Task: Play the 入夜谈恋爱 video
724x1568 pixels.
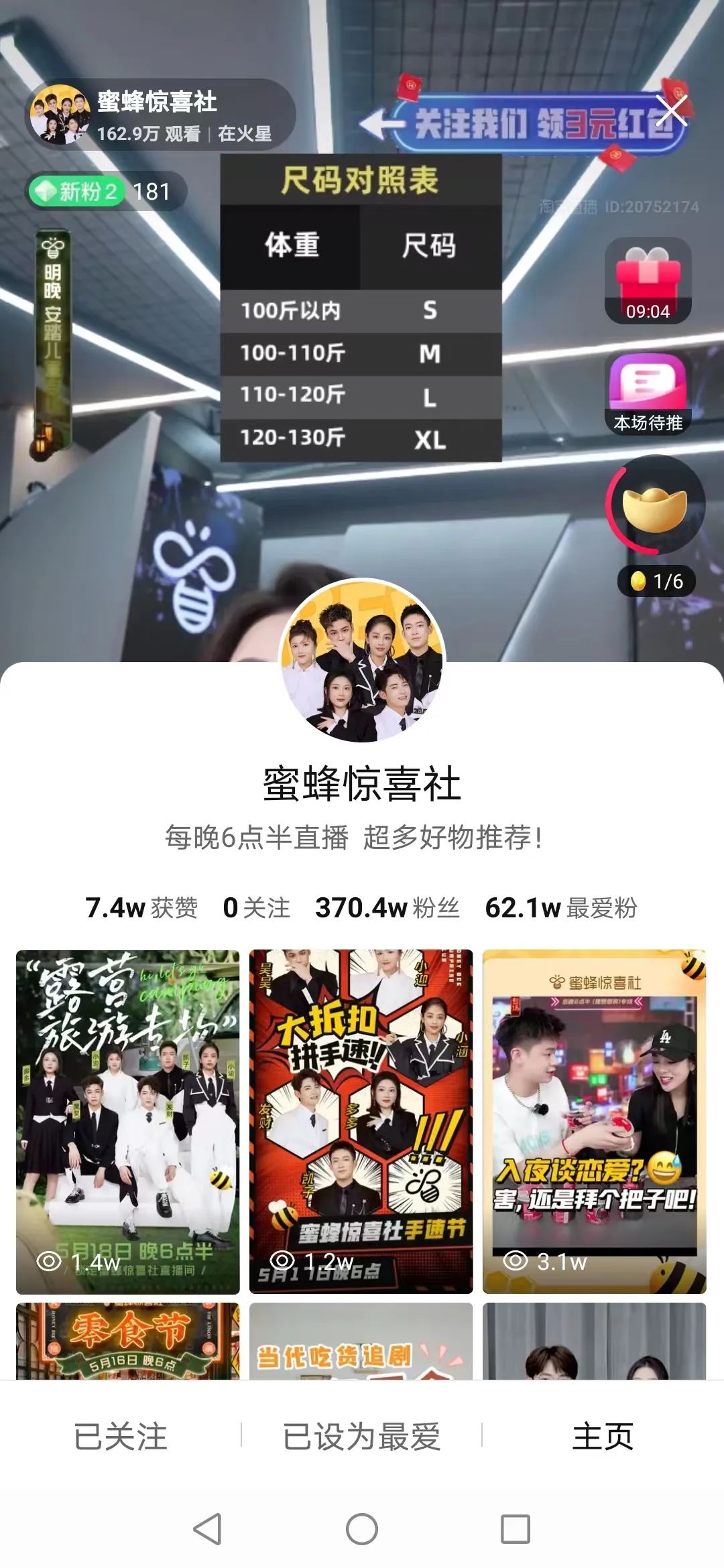Action: tap(594, 1121)
